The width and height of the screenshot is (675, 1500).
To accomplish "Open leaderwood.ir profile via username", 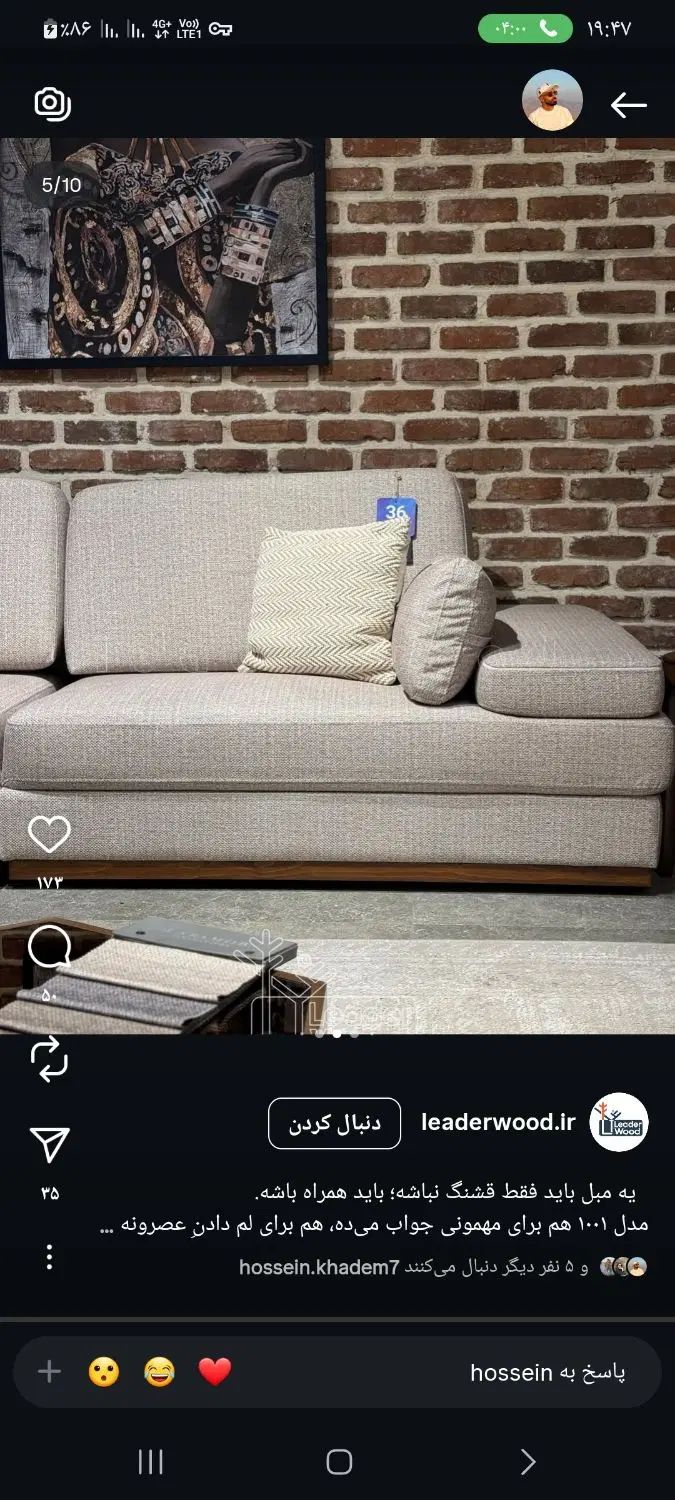I will pyautogui.click(x=498, y=1122).
